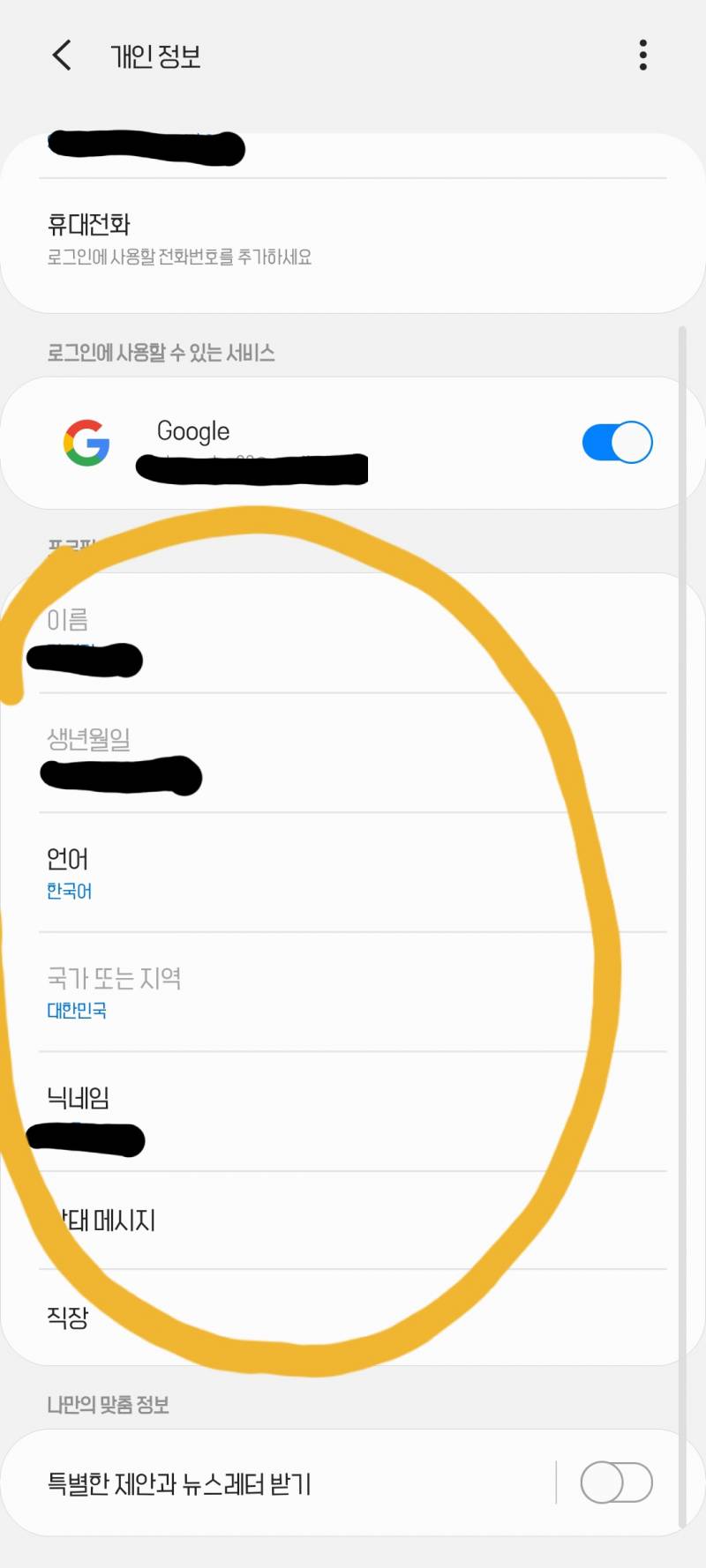706x1568 pixels.
Task: Tap the 직장 (workplace) entry
Action: [x=265, y=1318]
